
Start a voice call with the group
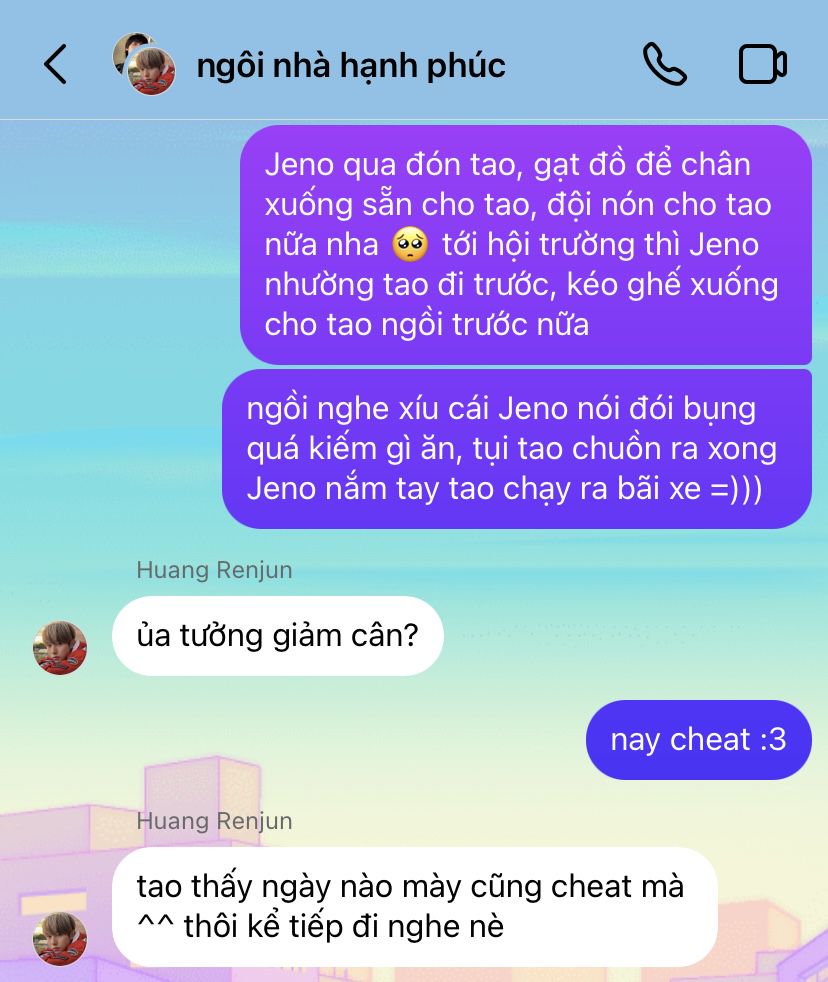pyautogui.click(x=664, y=65)
